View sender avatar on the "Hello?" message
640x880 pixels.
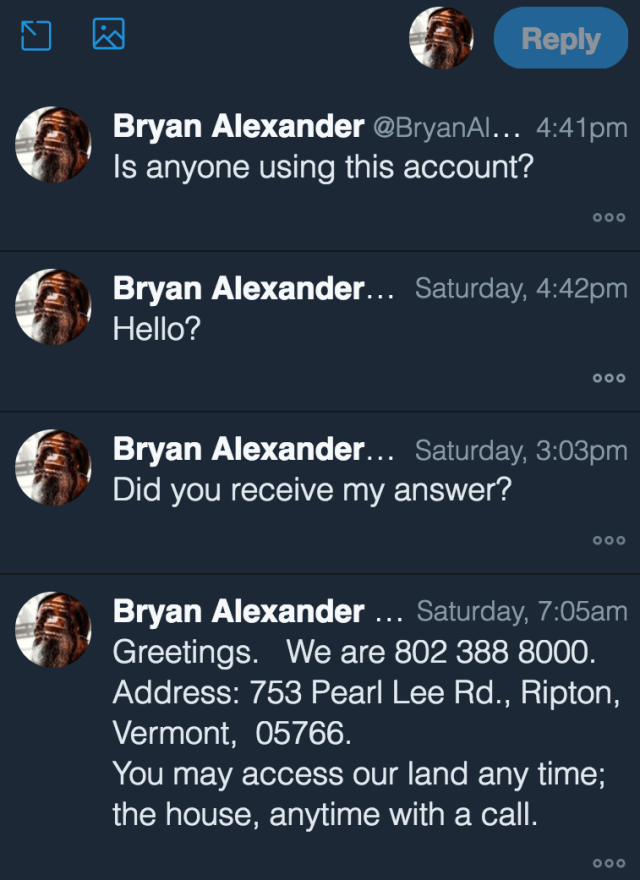pyautogui.click(x=54, y=304)
